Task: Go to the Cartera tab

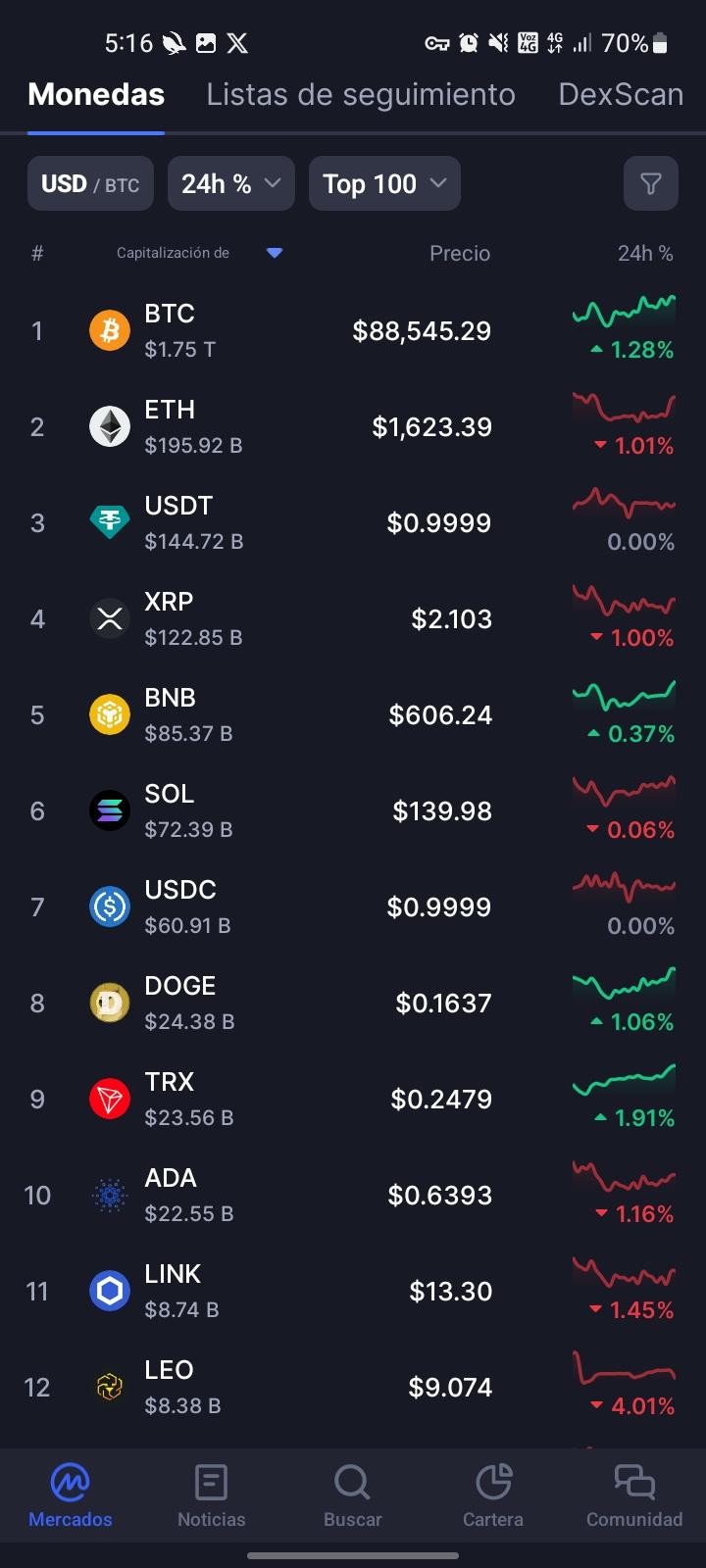Action: 493,1496
